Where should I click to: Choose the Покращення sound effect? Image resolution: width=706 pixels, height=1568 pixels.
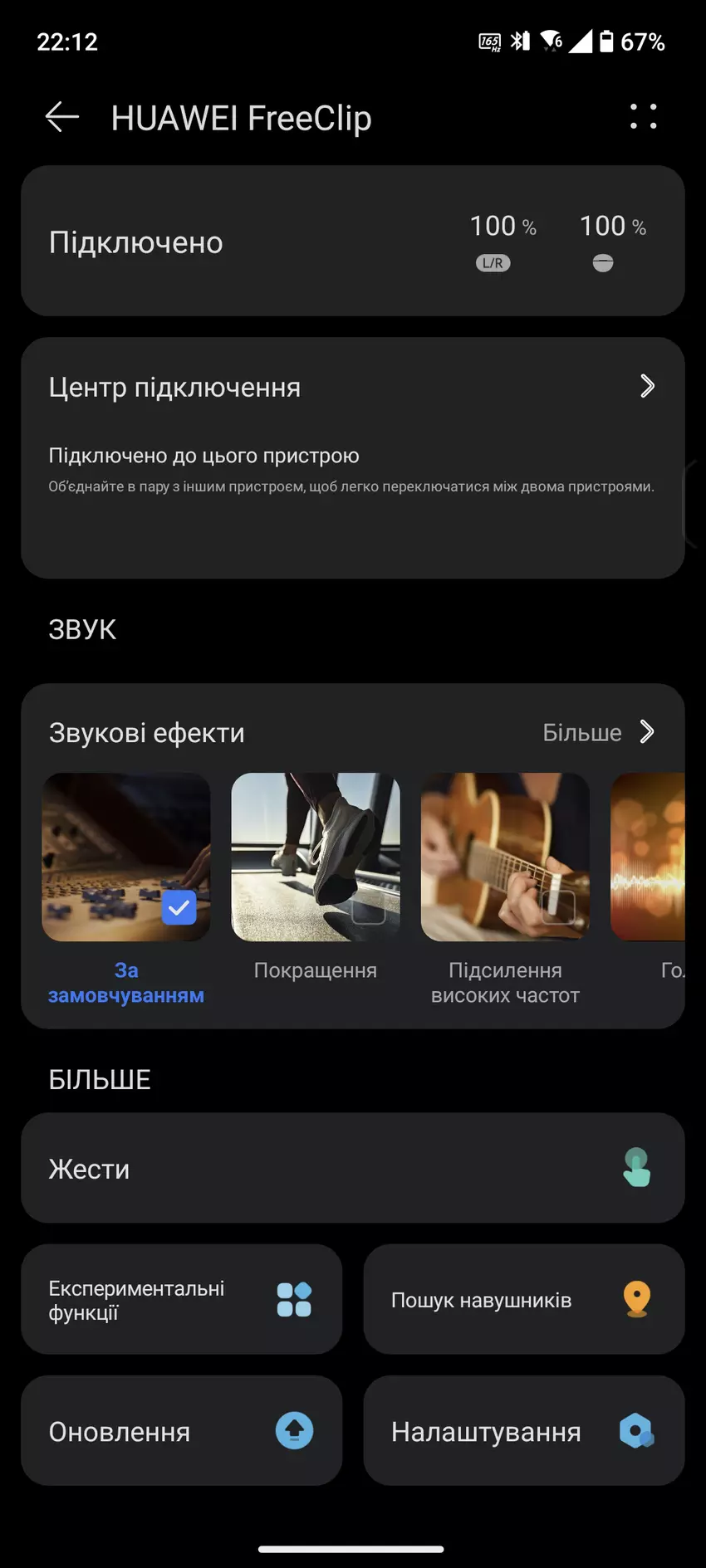tap(316, 857)
